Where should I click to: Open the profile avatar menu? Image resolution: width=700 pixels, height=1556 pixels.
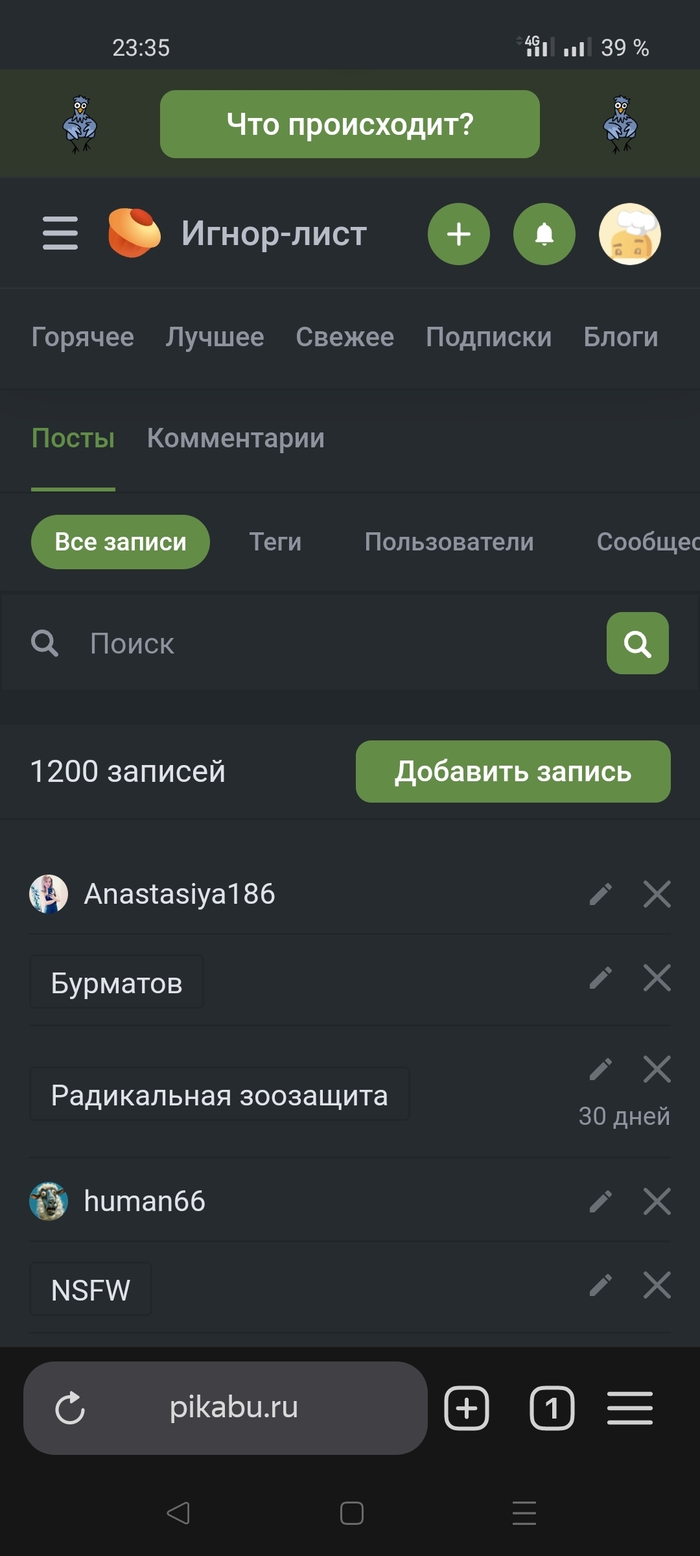coord(630,234)
